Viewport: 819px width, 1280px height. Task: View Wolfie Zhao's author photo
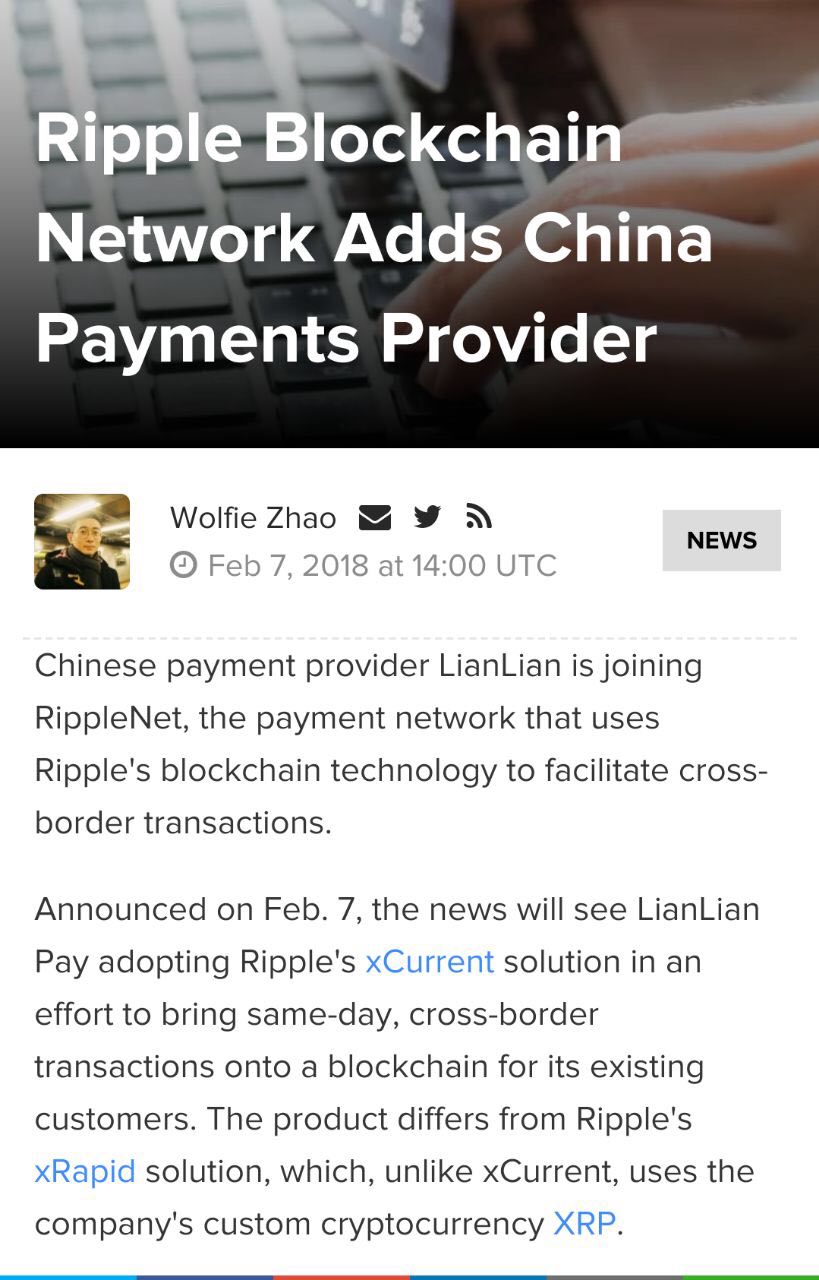[82, 541]
